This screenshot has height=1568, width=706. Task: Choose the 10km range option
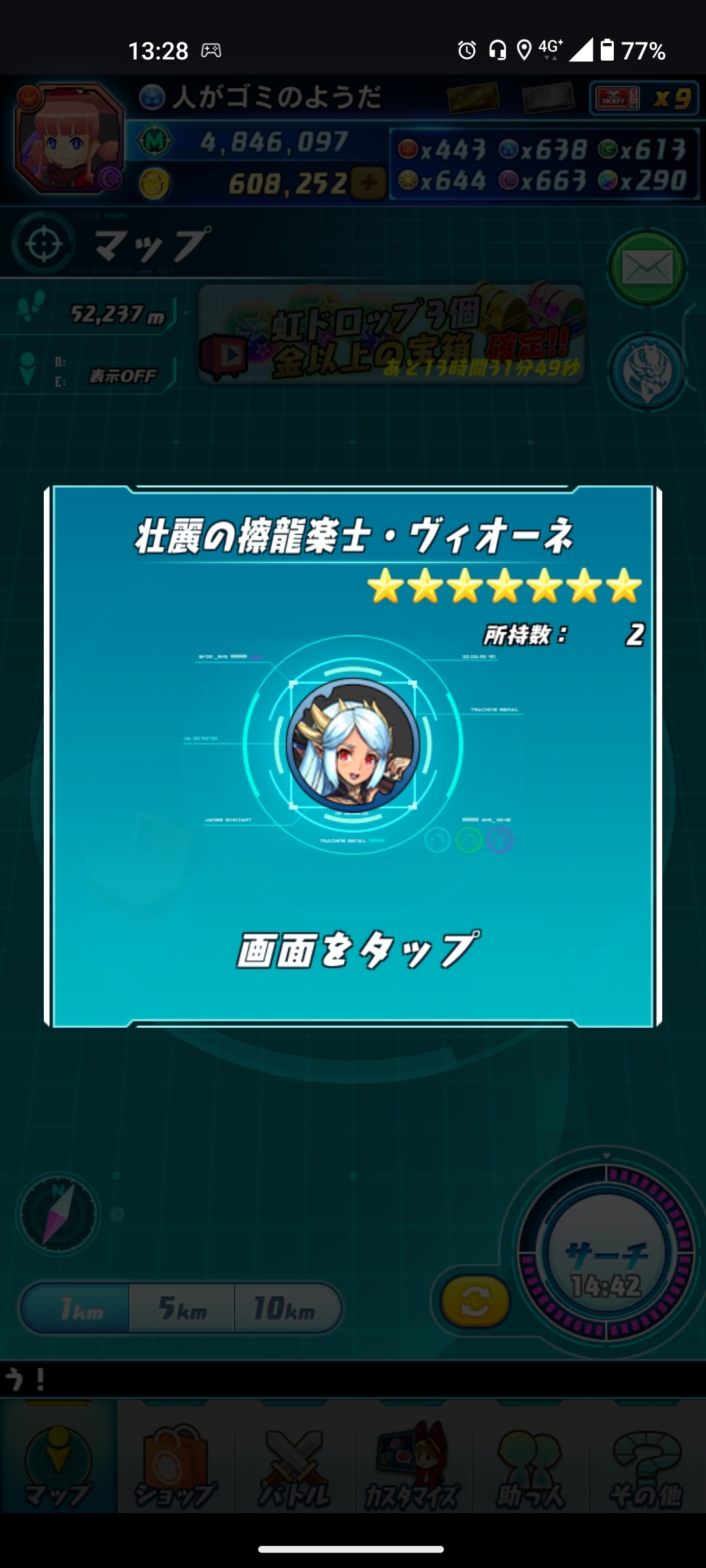pyautogui.click(x=286, y=1308)
